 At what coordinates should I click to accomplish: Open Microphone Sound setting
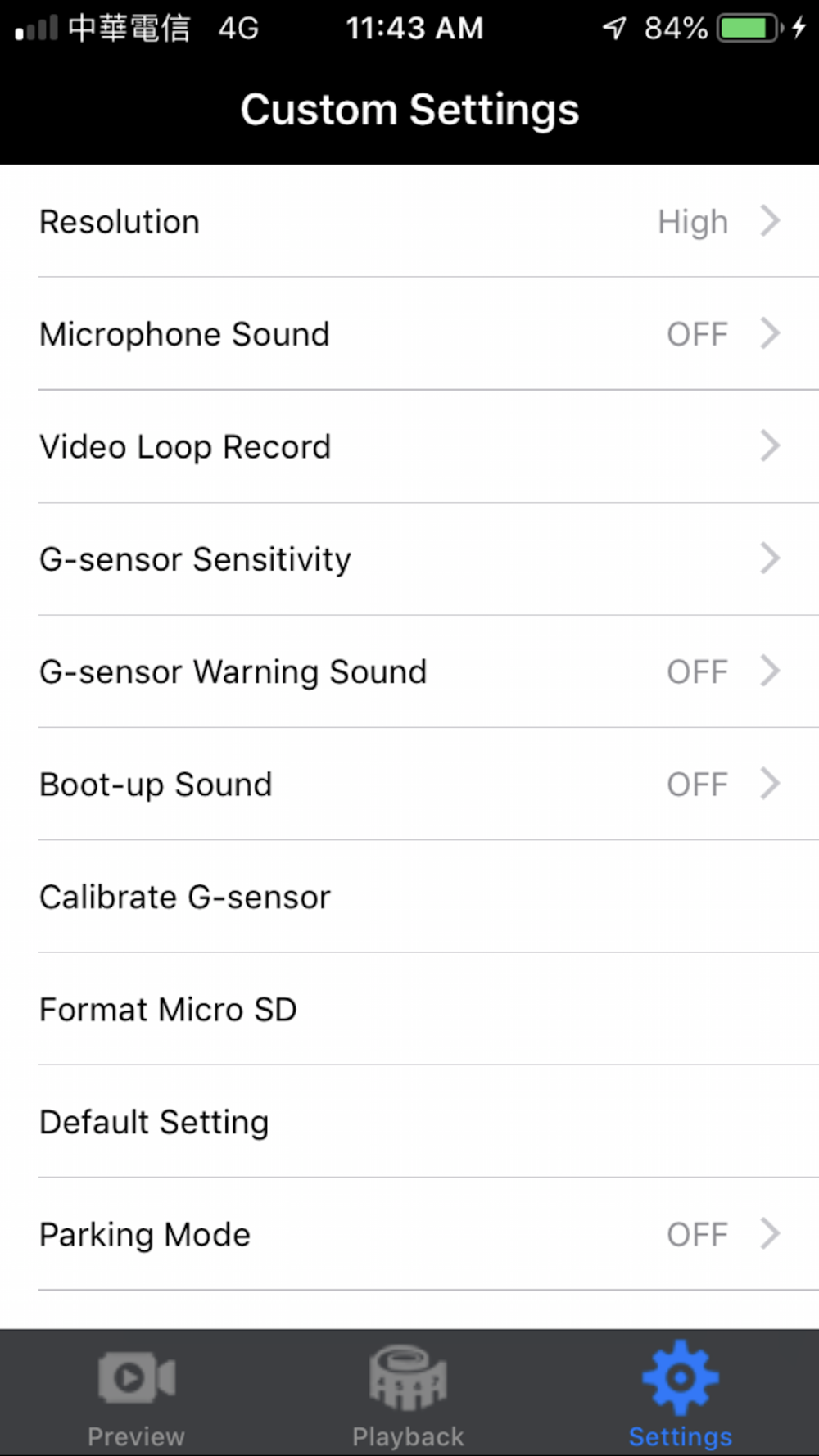pyautogui.click(x=409, y=334)
